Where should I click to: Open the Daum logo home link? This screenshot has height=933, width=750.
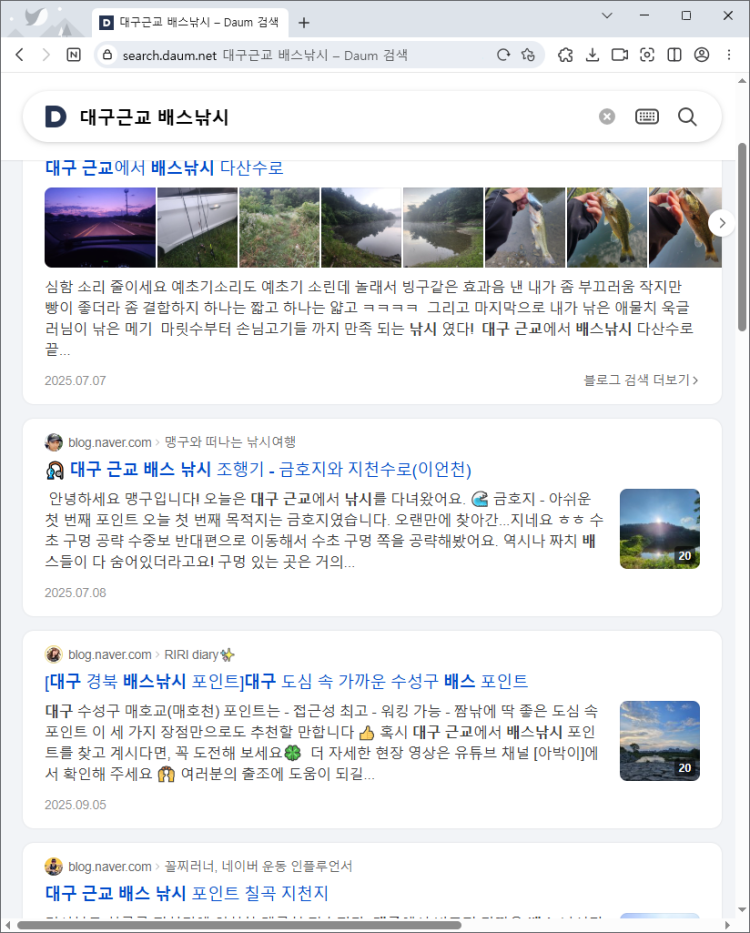[x=56, y=117]
